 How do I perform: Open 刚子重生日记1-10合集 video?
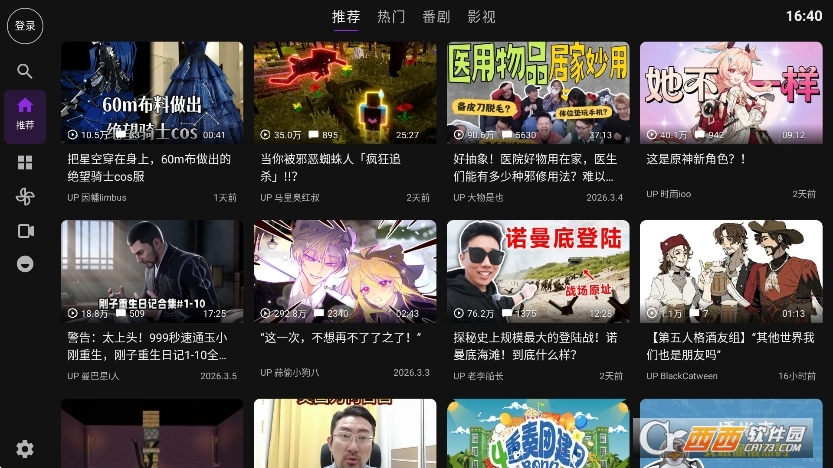[x=152, y=271]
